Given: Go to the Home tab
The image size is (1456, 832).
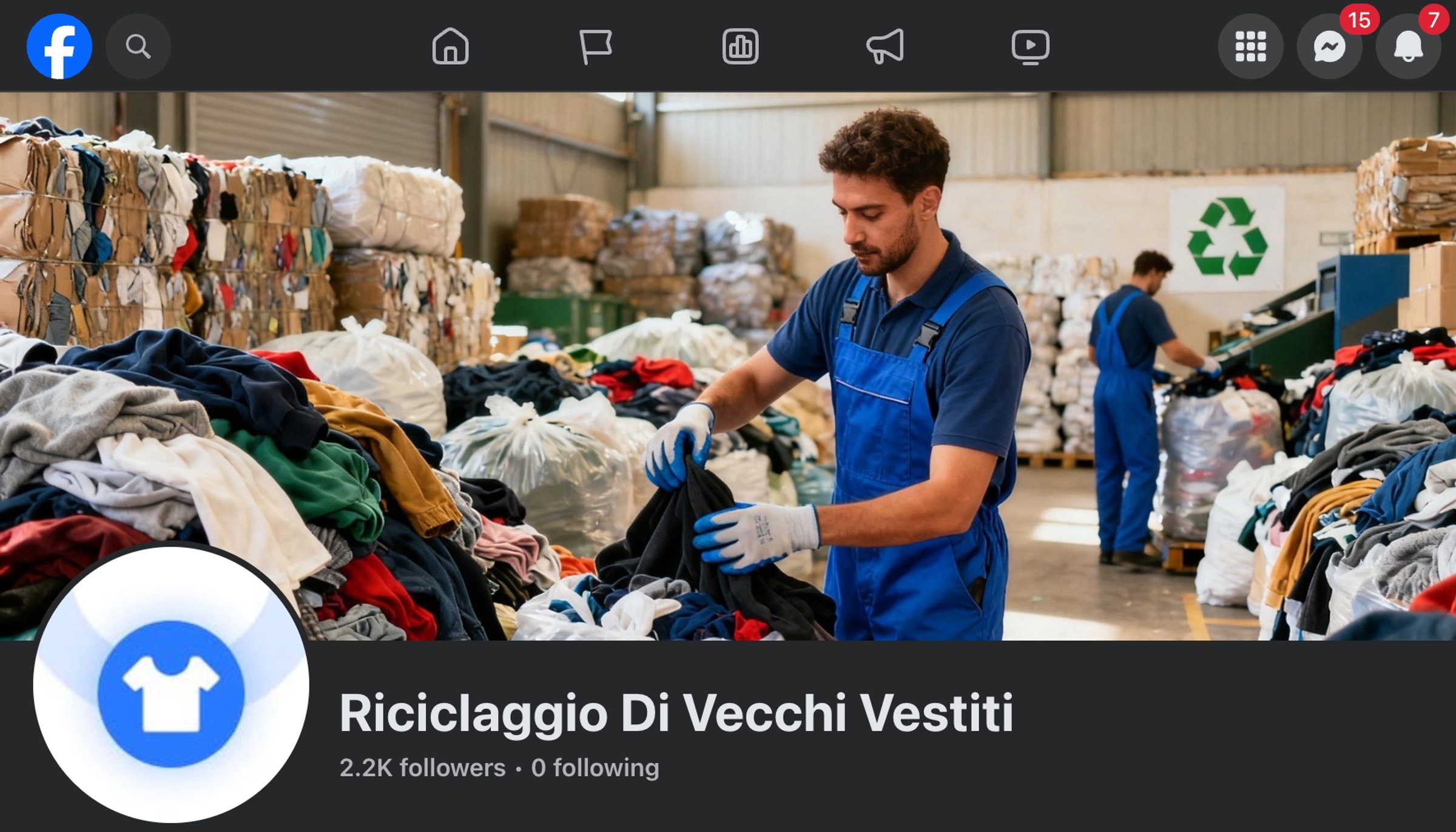Looking at the screenshot, I should (x=450, y=46).
